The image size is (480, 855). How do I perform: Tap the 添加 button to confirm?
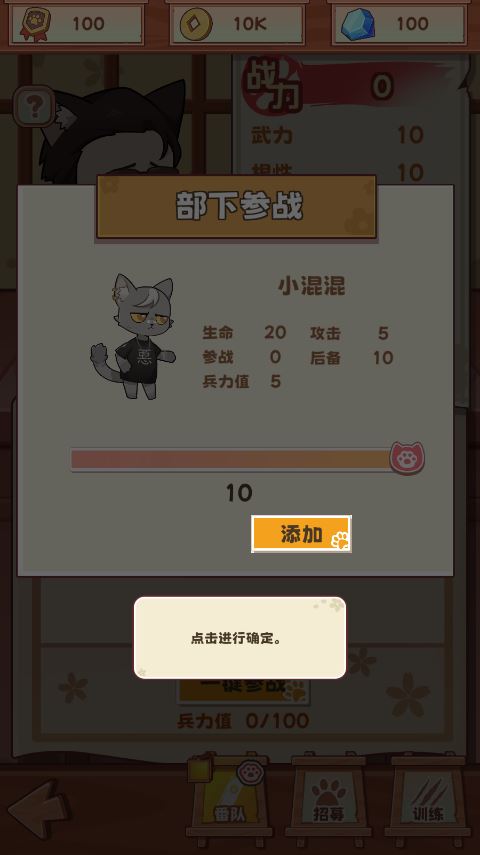301,534
